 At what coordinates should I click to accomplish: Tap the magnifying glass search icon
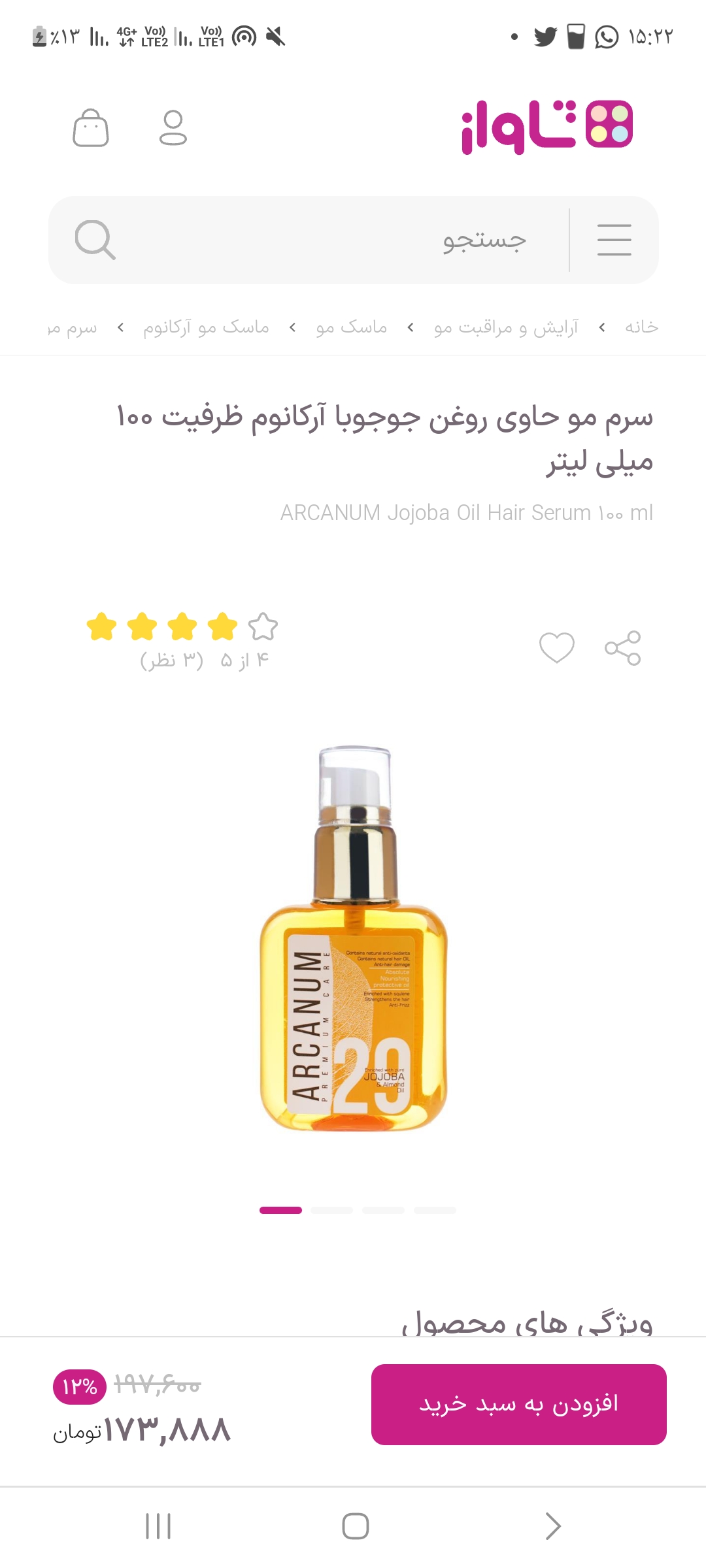point(95,240)
